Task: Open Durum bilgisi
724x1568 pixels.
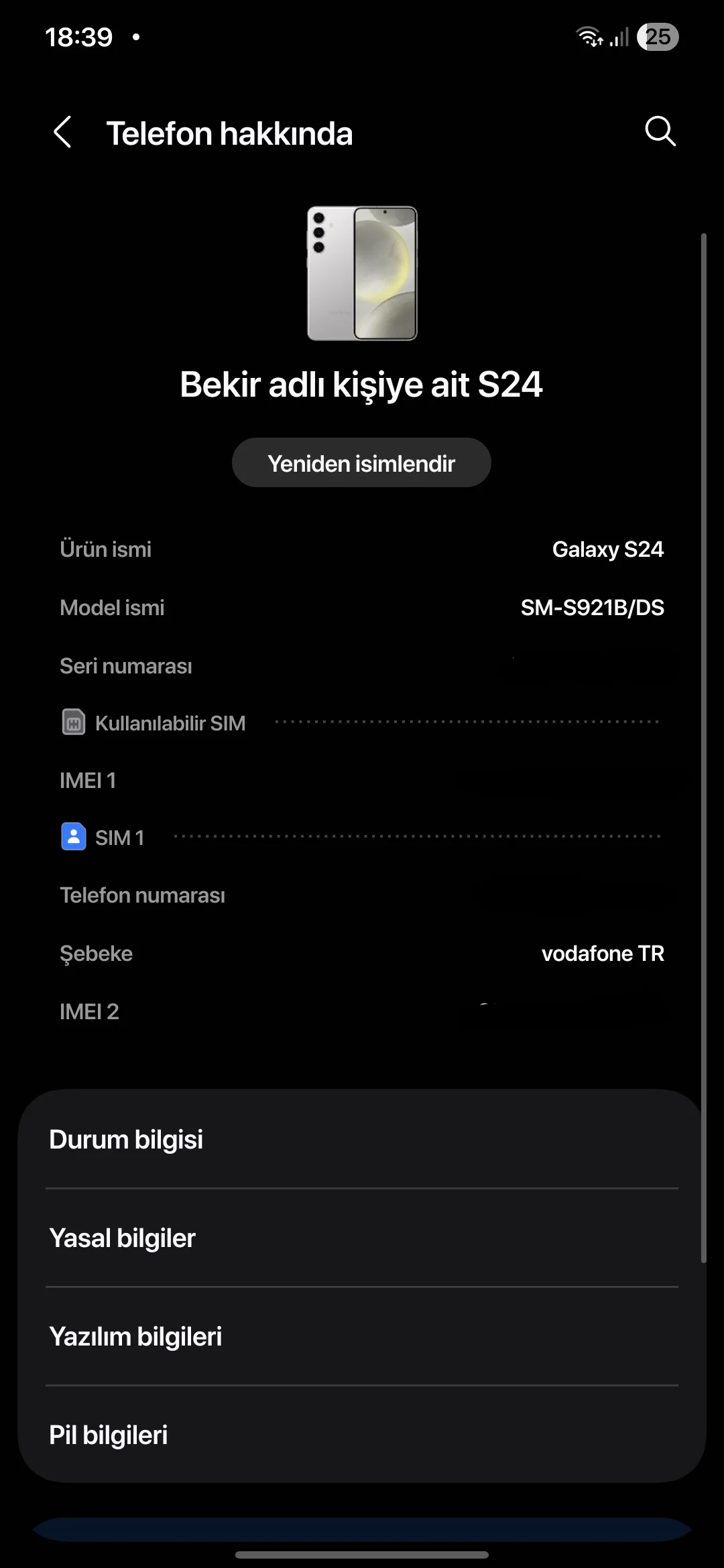Action: (x=361, y=1140)
